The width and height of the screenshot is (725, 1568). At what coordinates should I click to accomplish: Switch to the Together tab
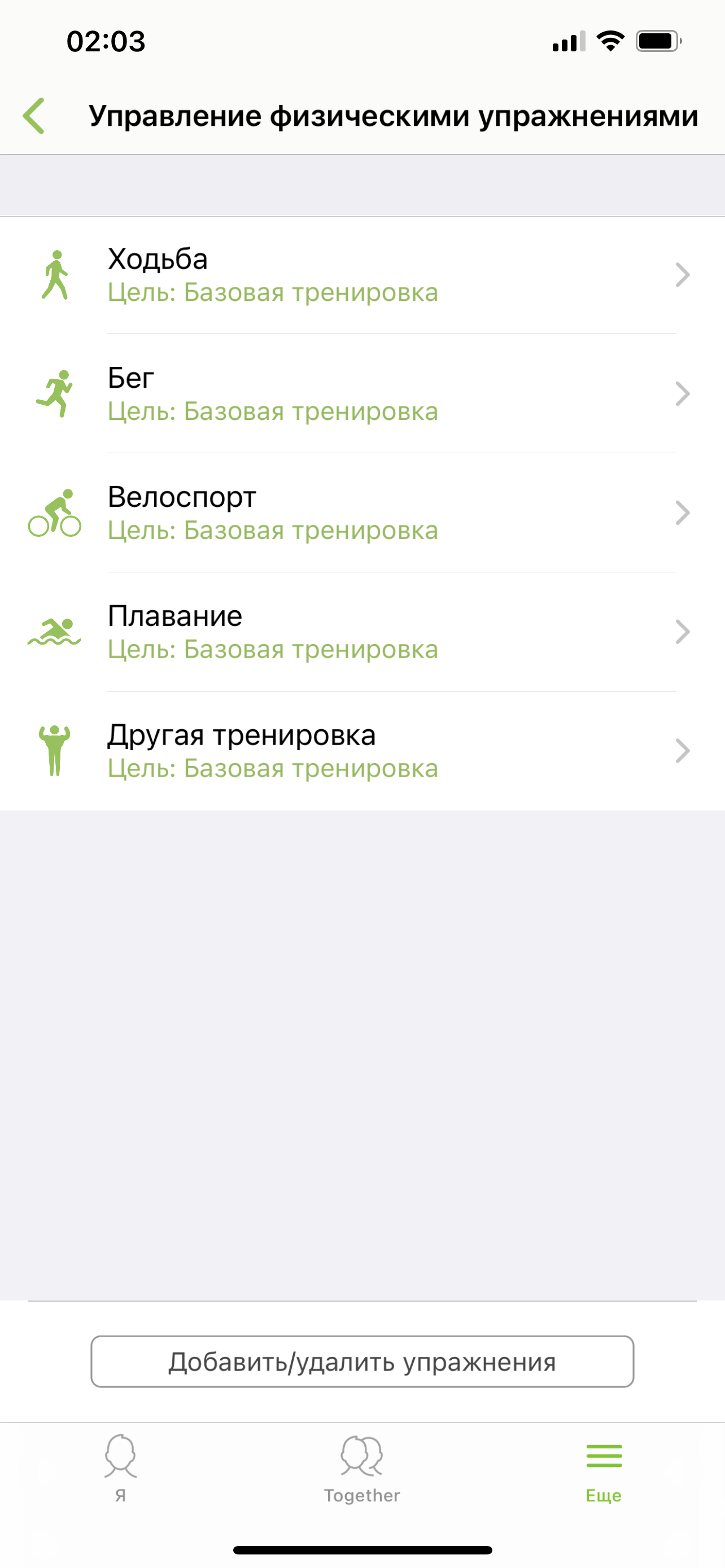362,1468
